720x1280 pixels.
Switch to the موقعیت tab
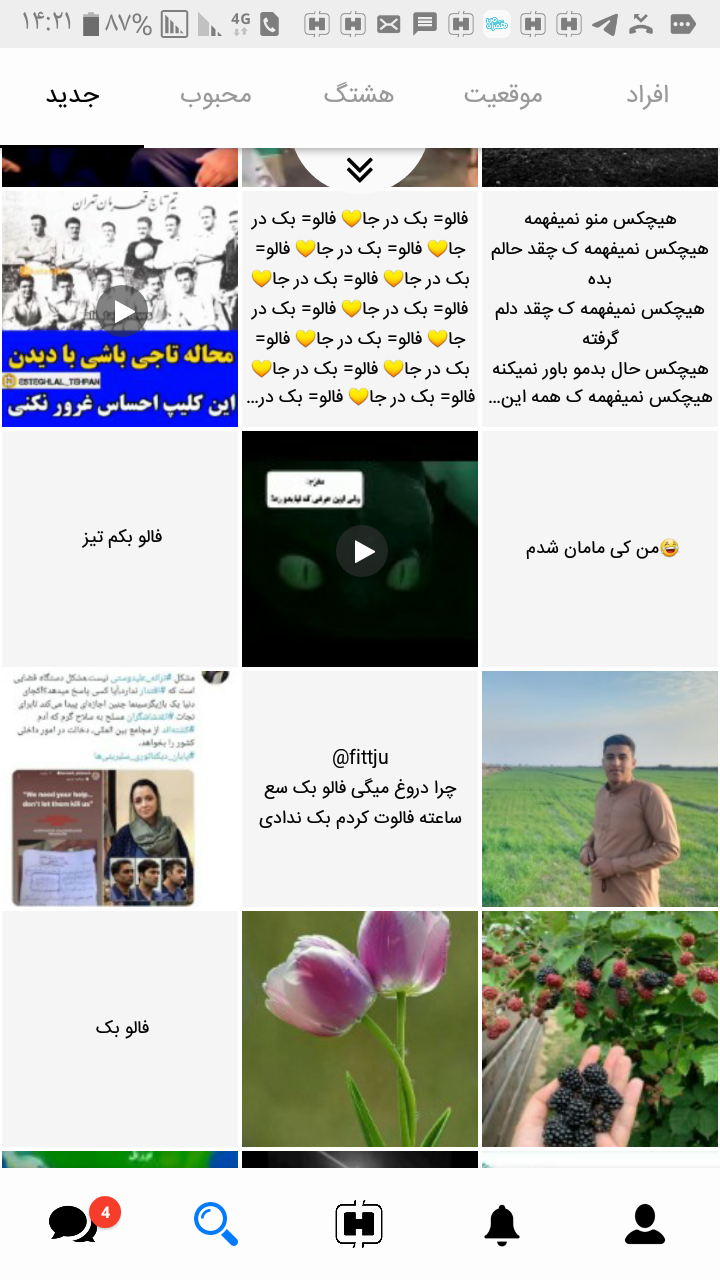(x=503, y=96)
